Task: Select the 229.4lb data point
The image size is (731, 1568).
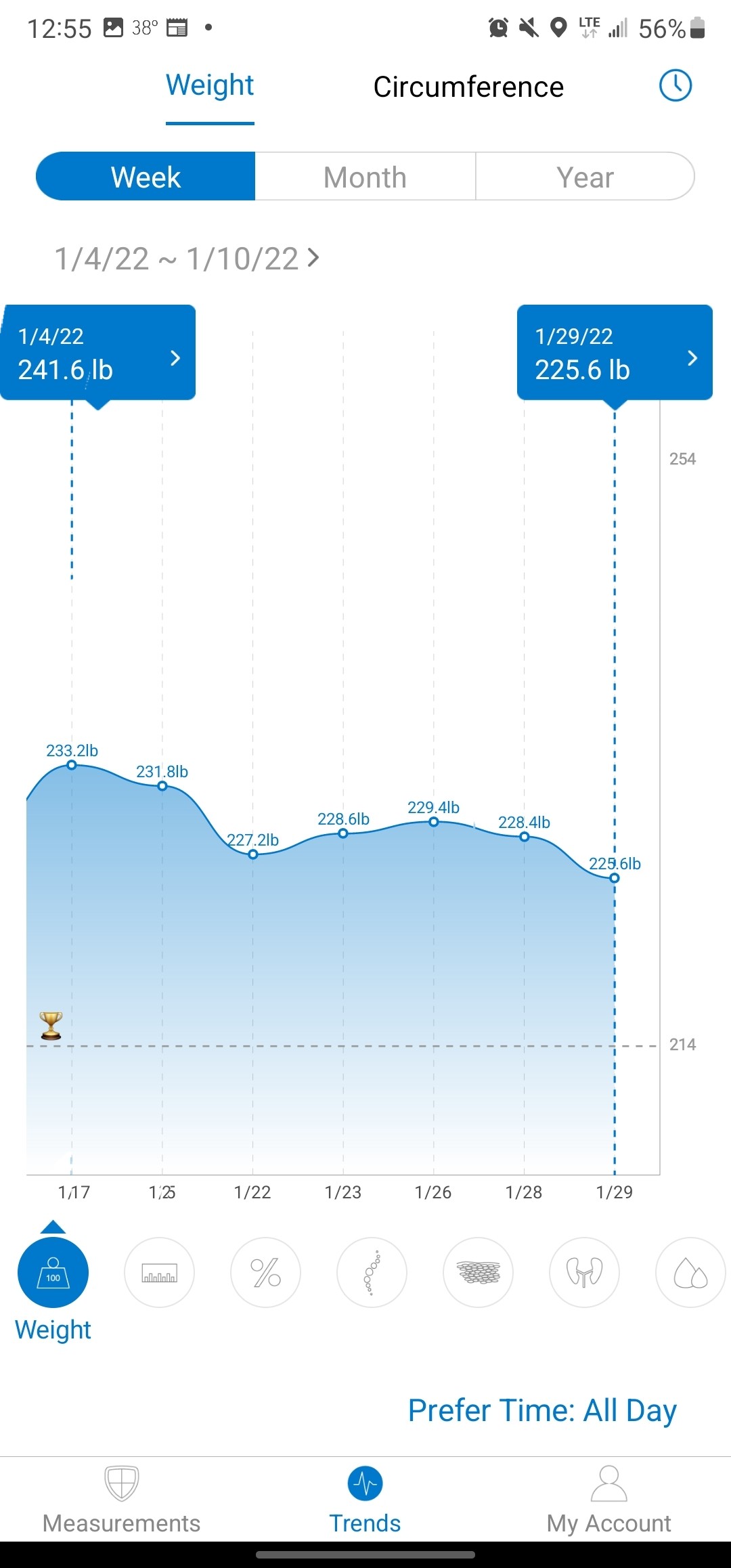Action: tap(434, 822)
